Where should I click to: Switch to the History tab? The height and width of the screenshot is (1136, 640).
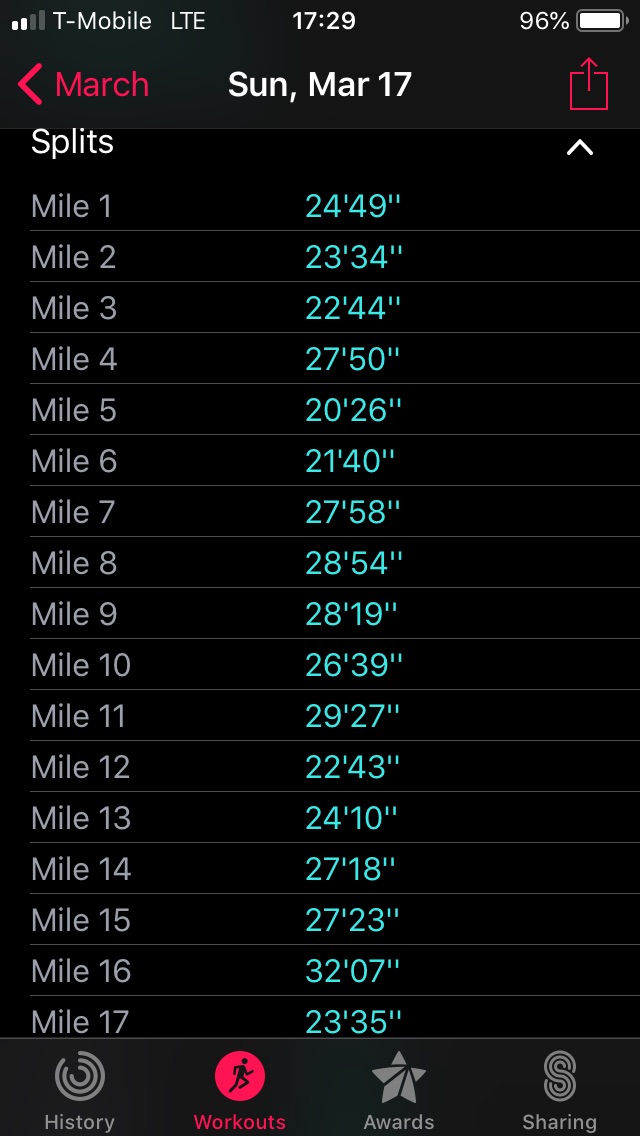click(79, 1090)
